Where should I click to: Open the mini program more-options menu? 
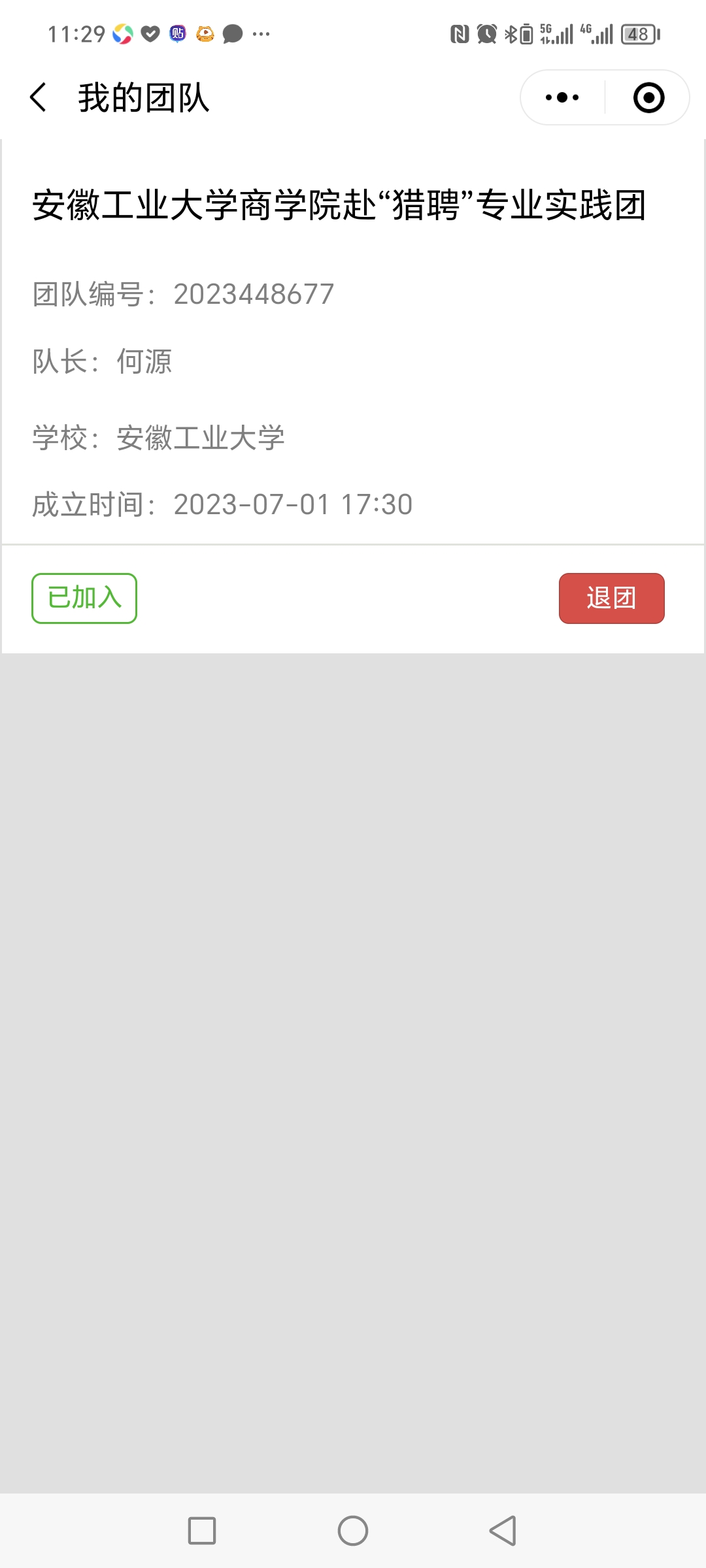coord(562,98)
